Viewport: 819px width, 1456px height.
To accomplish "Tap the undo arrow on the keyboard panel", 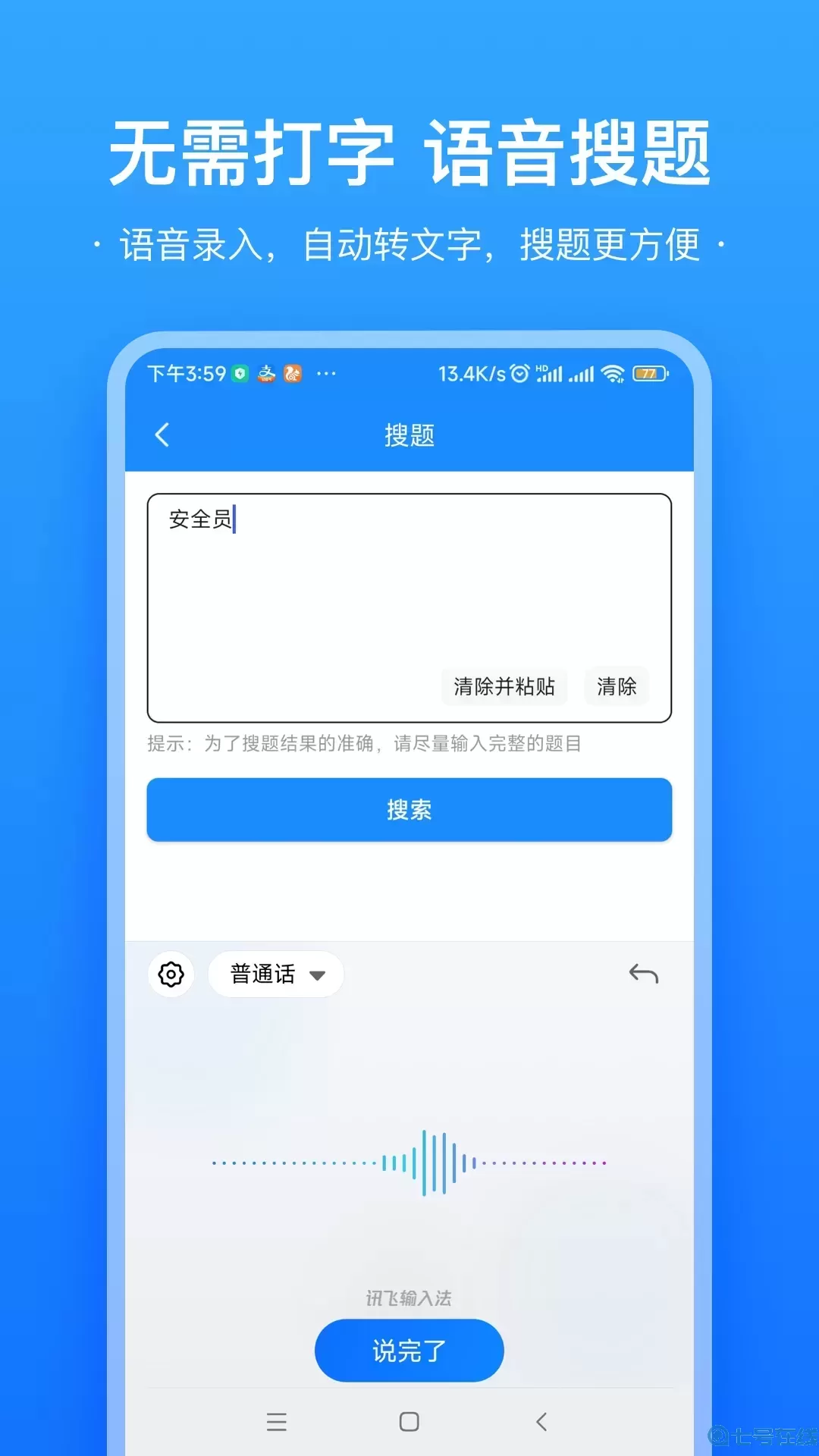I will coord(643,974).
